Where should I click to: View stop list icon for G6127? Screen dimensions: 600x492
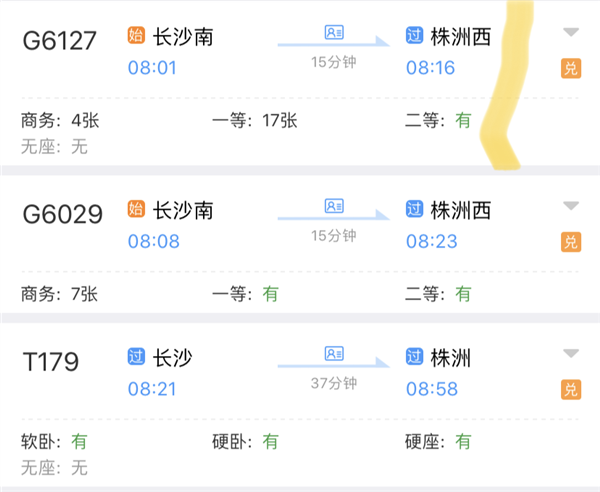(x=334, y=33)
